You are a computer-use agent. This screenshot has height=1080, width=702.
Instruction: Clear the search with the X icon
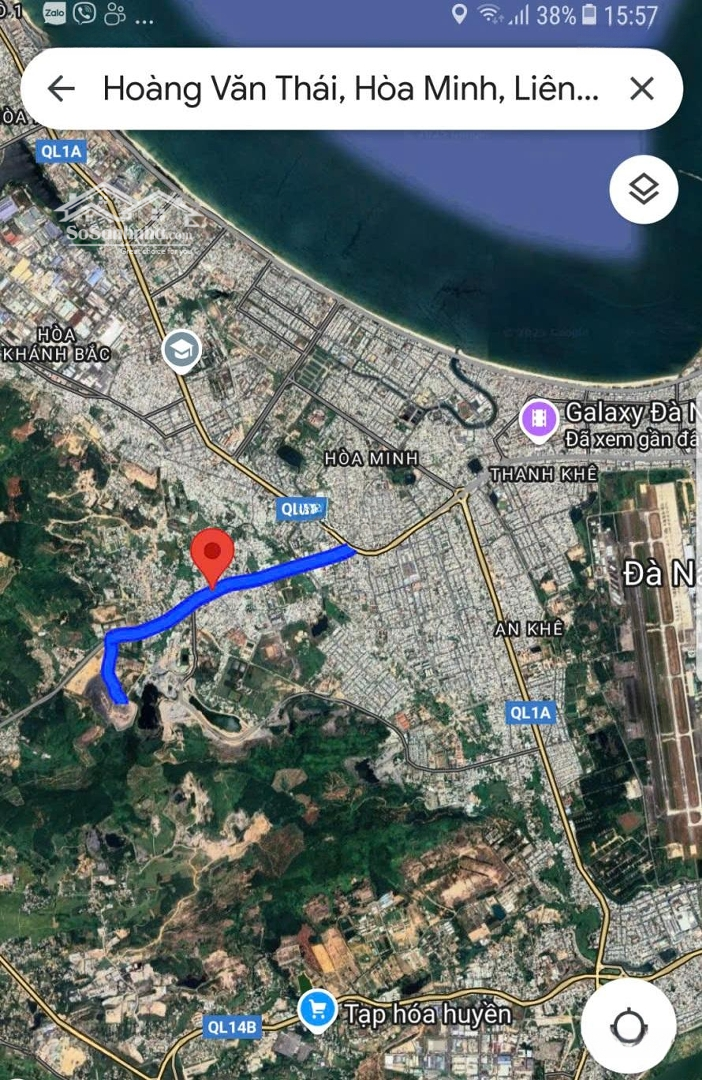(x=642, y=89)
